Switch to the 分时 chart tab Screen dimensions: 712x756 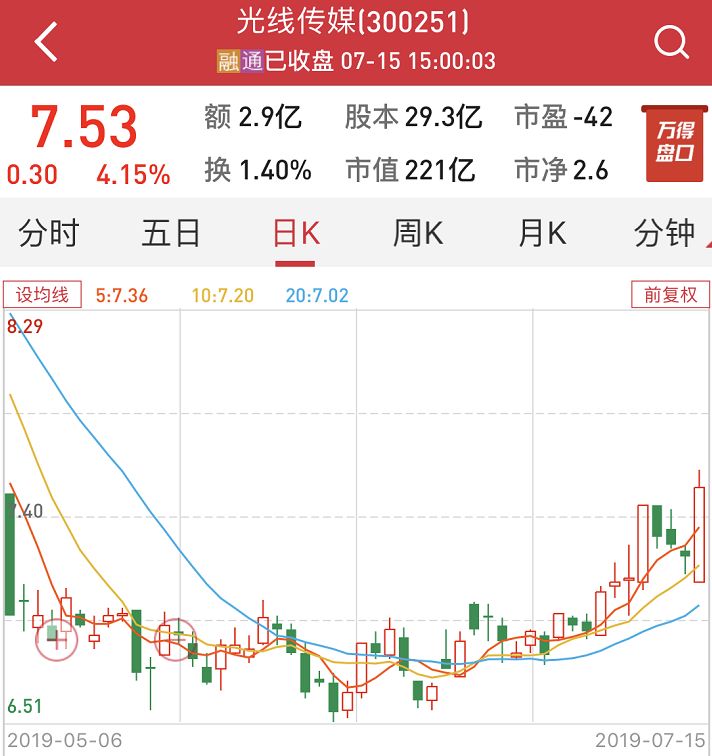coord(48,233)
